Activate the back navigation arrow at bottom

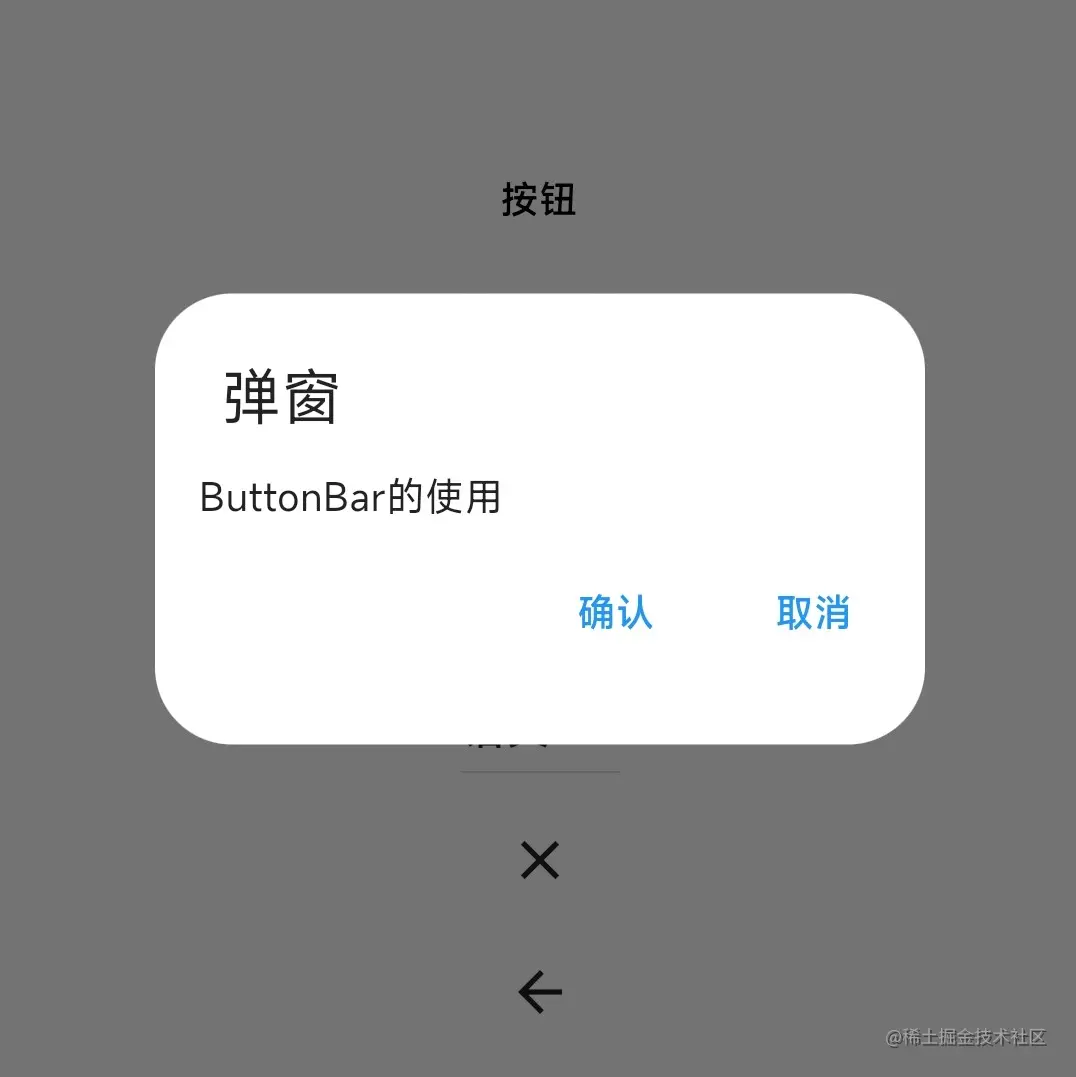539,991
